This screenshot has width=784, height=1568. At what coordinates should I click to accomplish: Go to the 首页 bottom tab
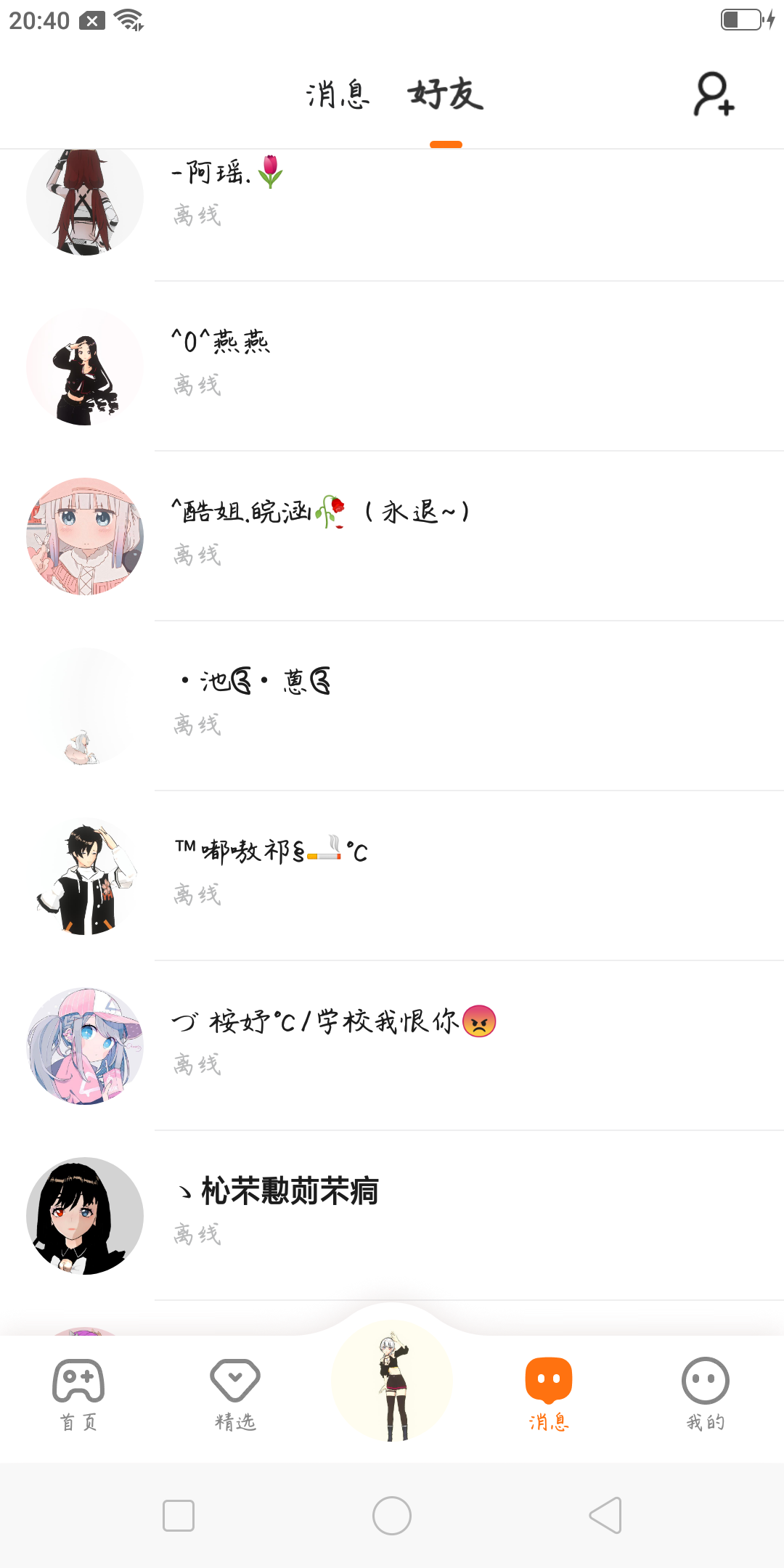click(x=78, y=1394)
